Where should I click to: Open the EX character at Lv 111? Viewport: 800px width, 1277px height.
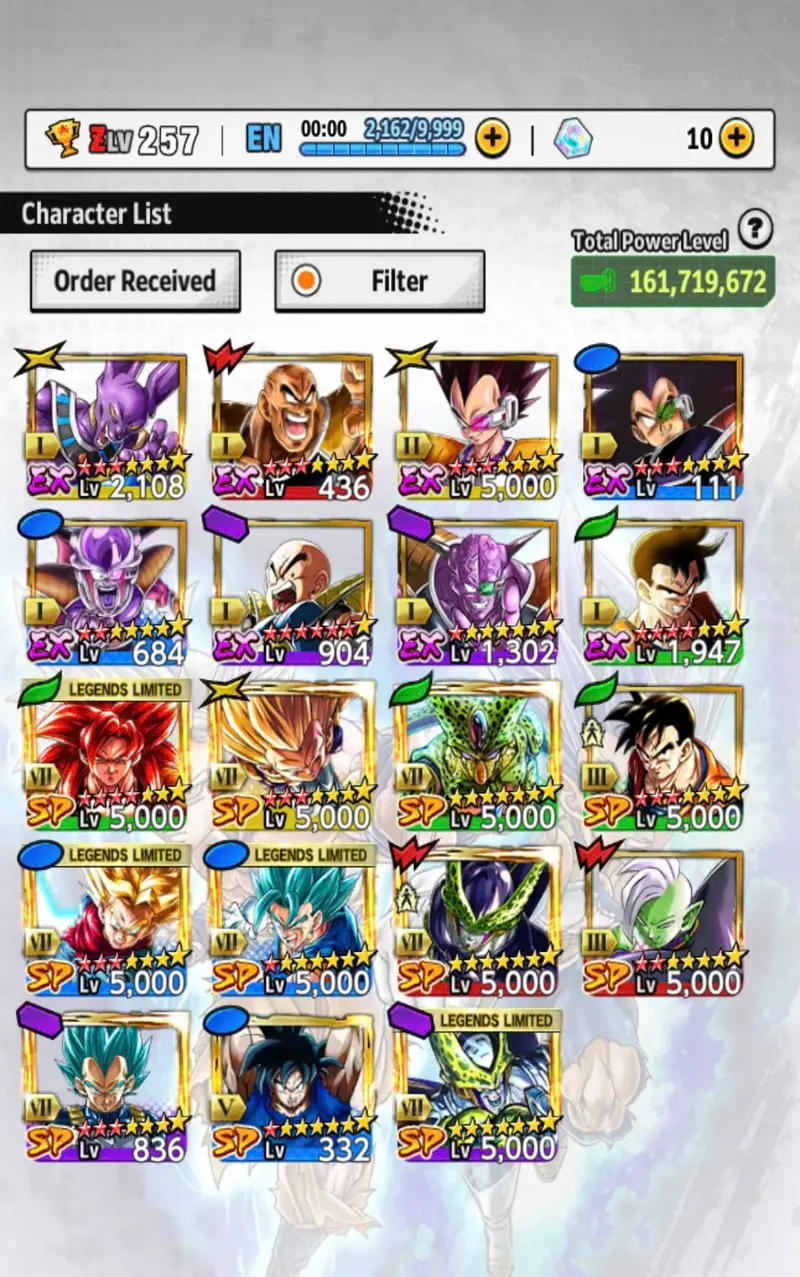coord(663,422)
